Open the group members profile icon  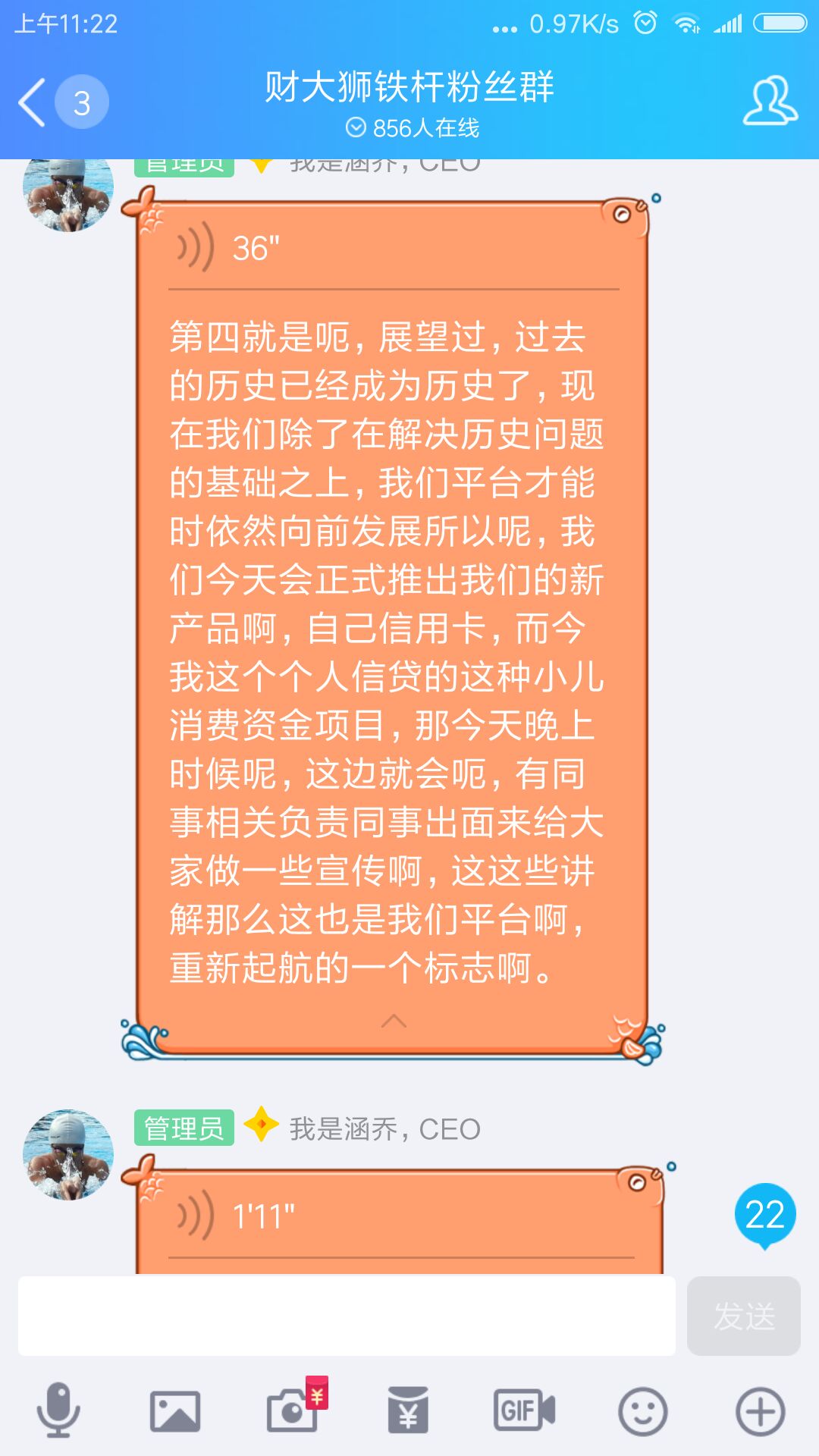pyautogui.click(x=769, y=101)
